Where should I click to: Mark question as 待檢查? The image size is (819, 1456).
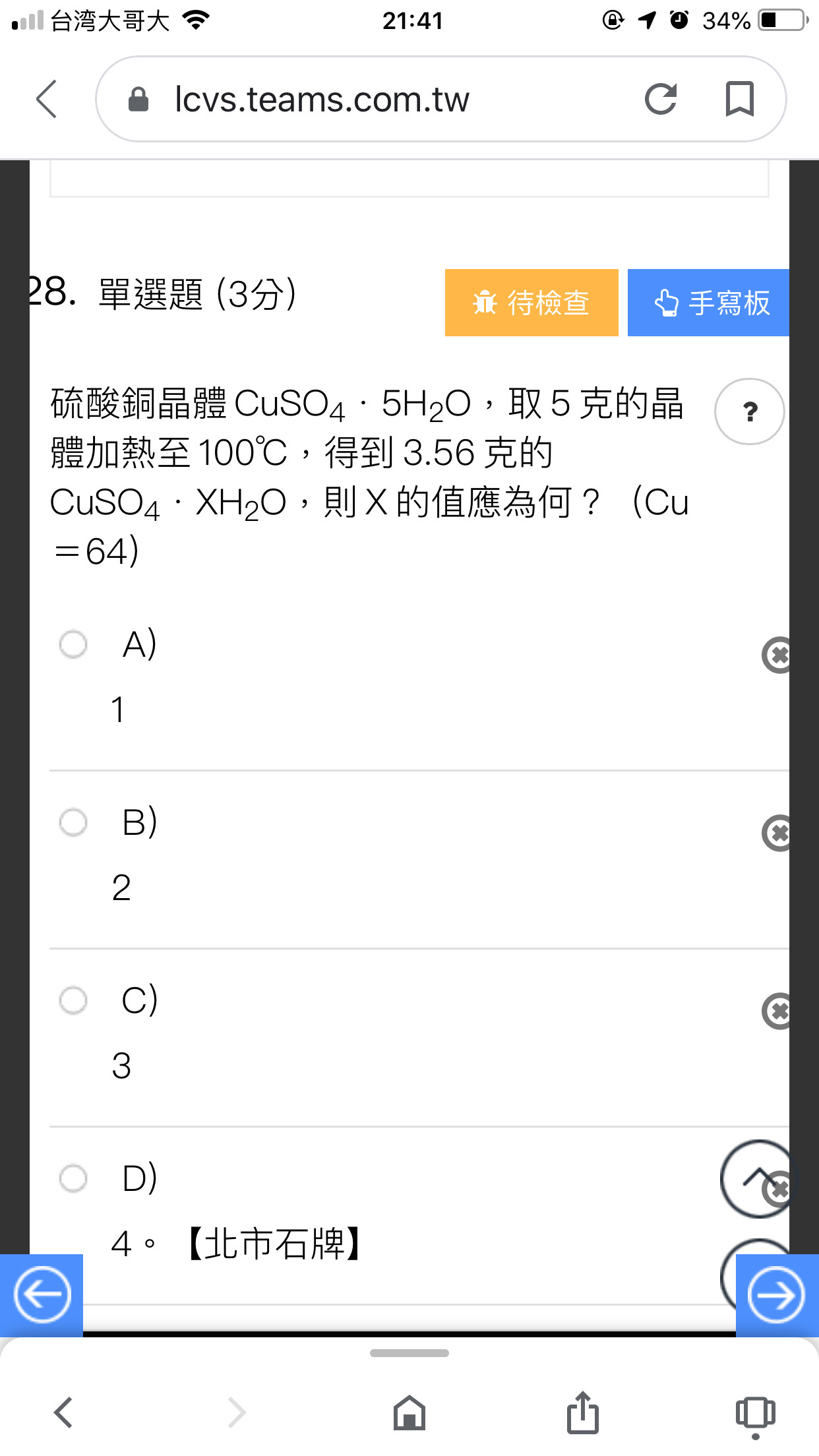tap(531, 303)
